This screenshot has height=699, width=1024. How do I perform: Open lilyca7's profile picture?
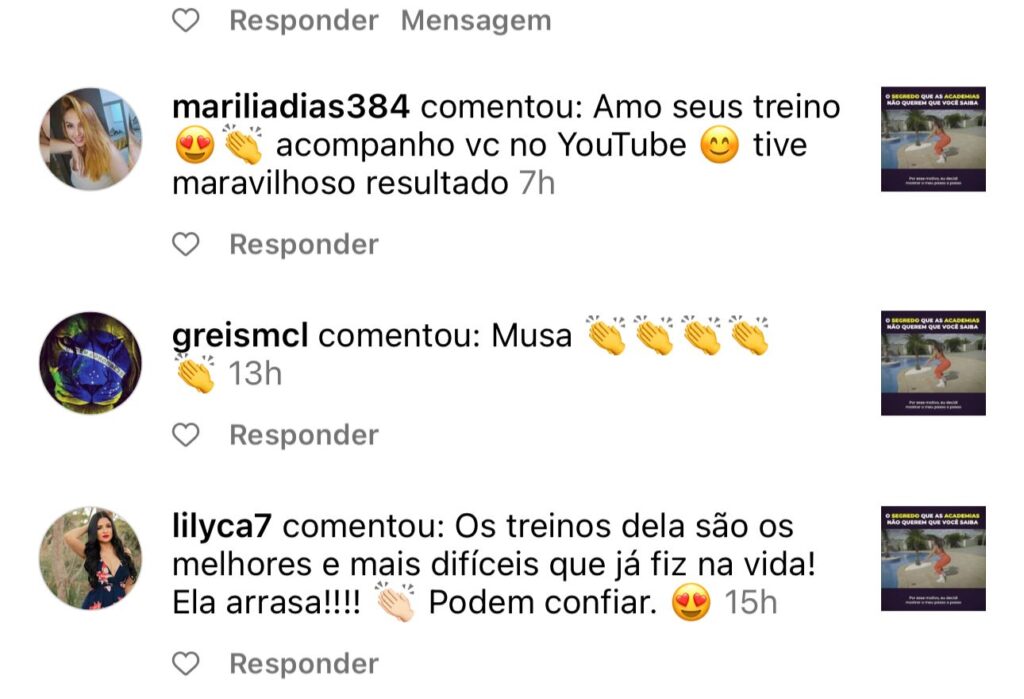90,558
